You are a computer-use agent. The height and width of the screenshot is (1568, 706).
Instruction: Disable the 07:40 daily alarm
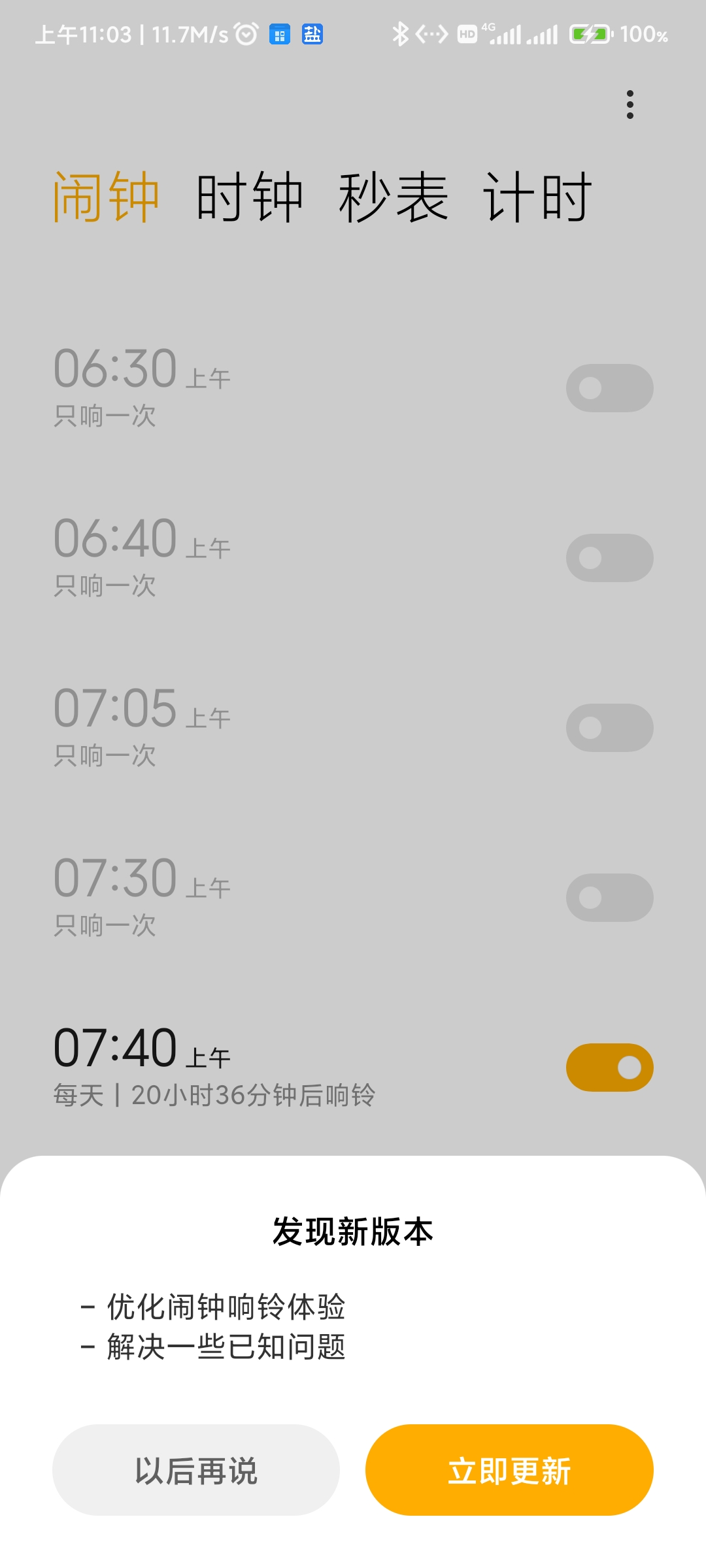point(609,1068)
